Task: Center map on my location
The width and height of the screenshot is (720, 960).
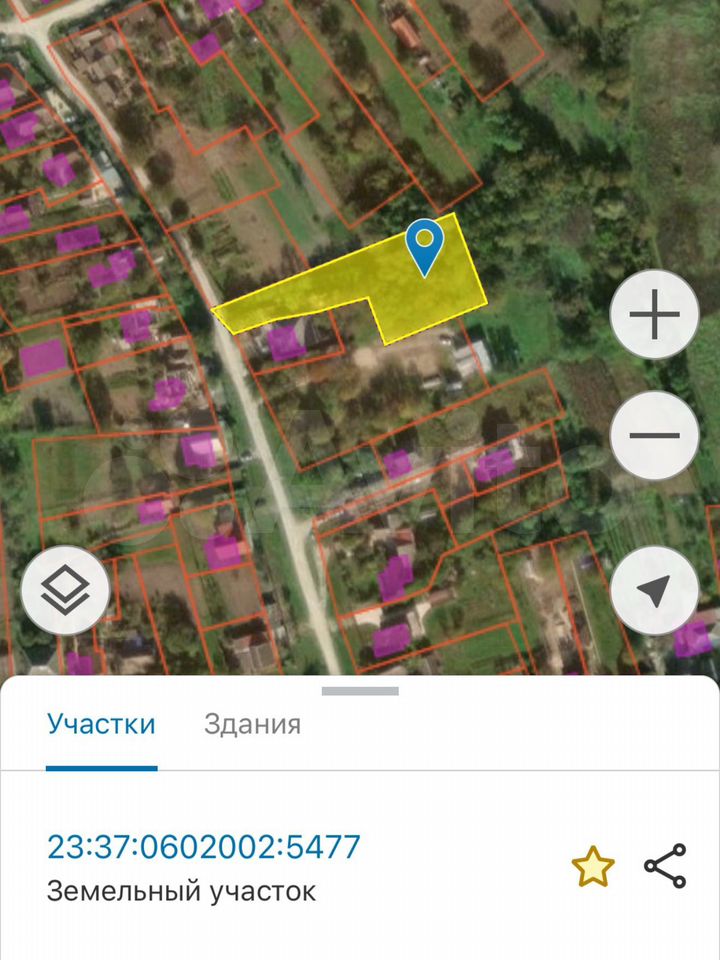Action: (654, 590)
